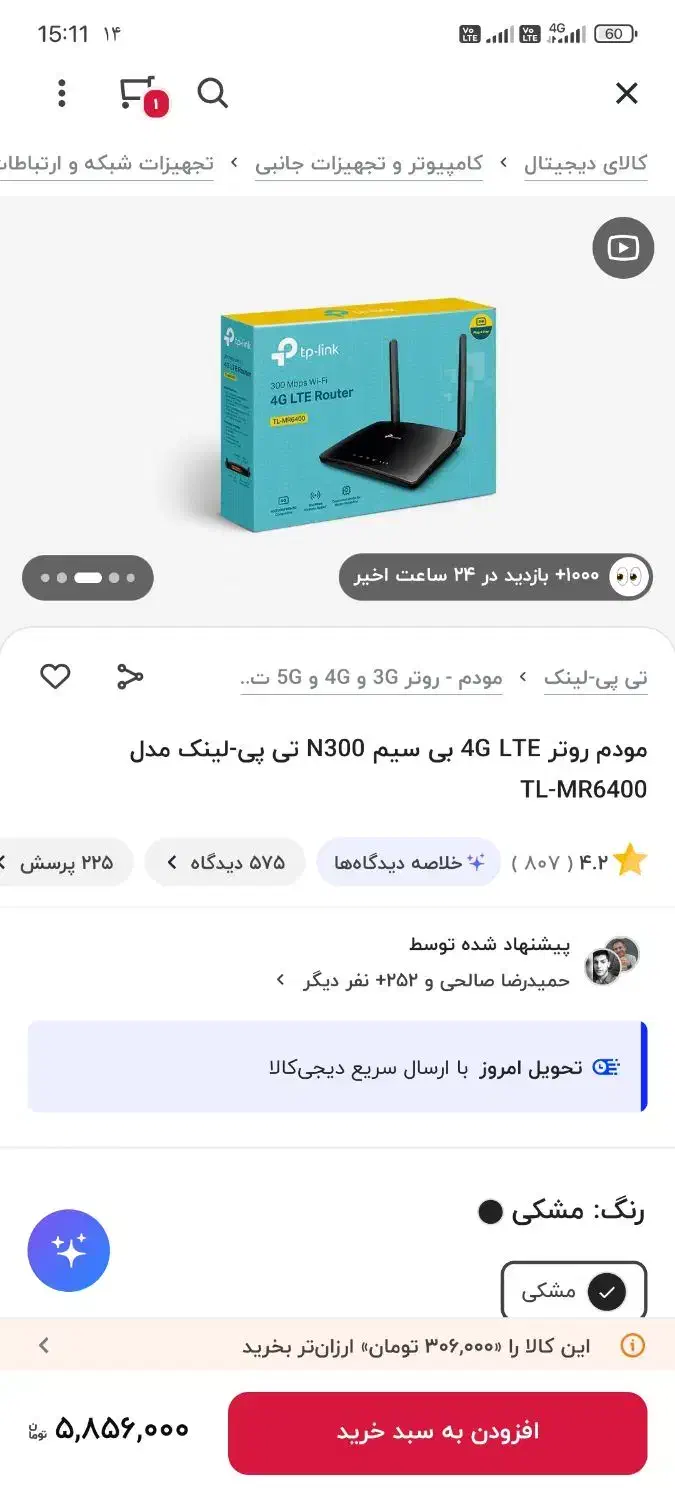Open the shopping cart
Image resolution: width=675 pixels, height=1500 pixels.
[138, 94]
